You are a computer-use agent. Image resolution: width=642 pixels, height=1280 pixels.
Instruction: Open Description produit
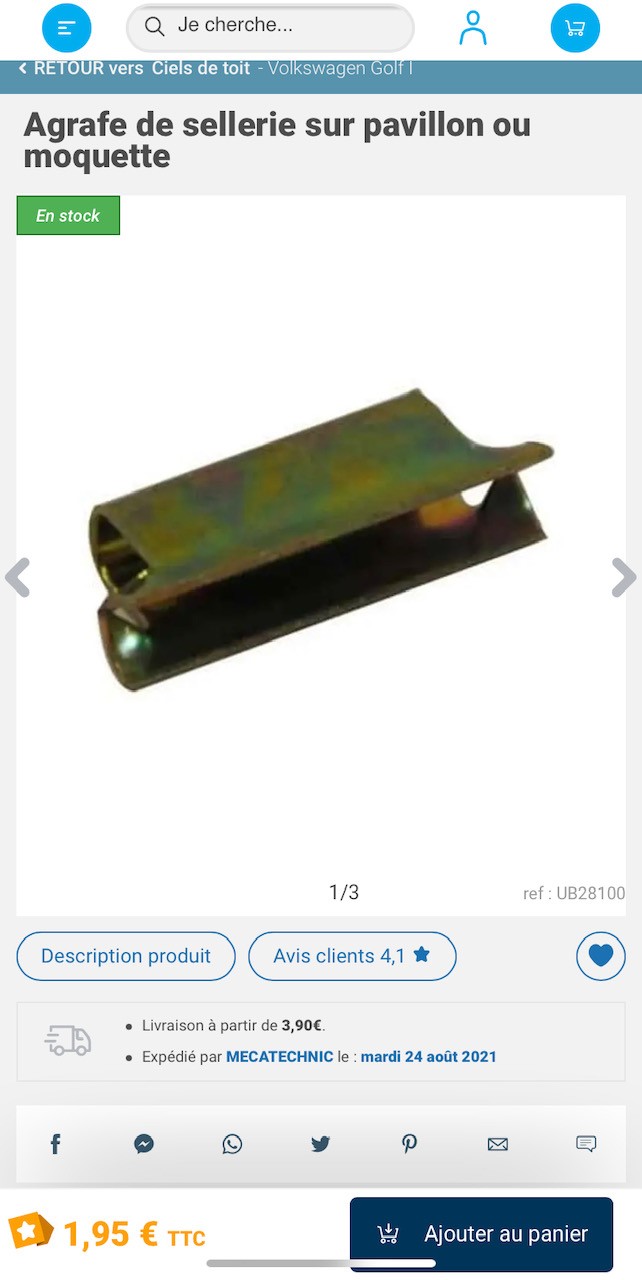126,956
